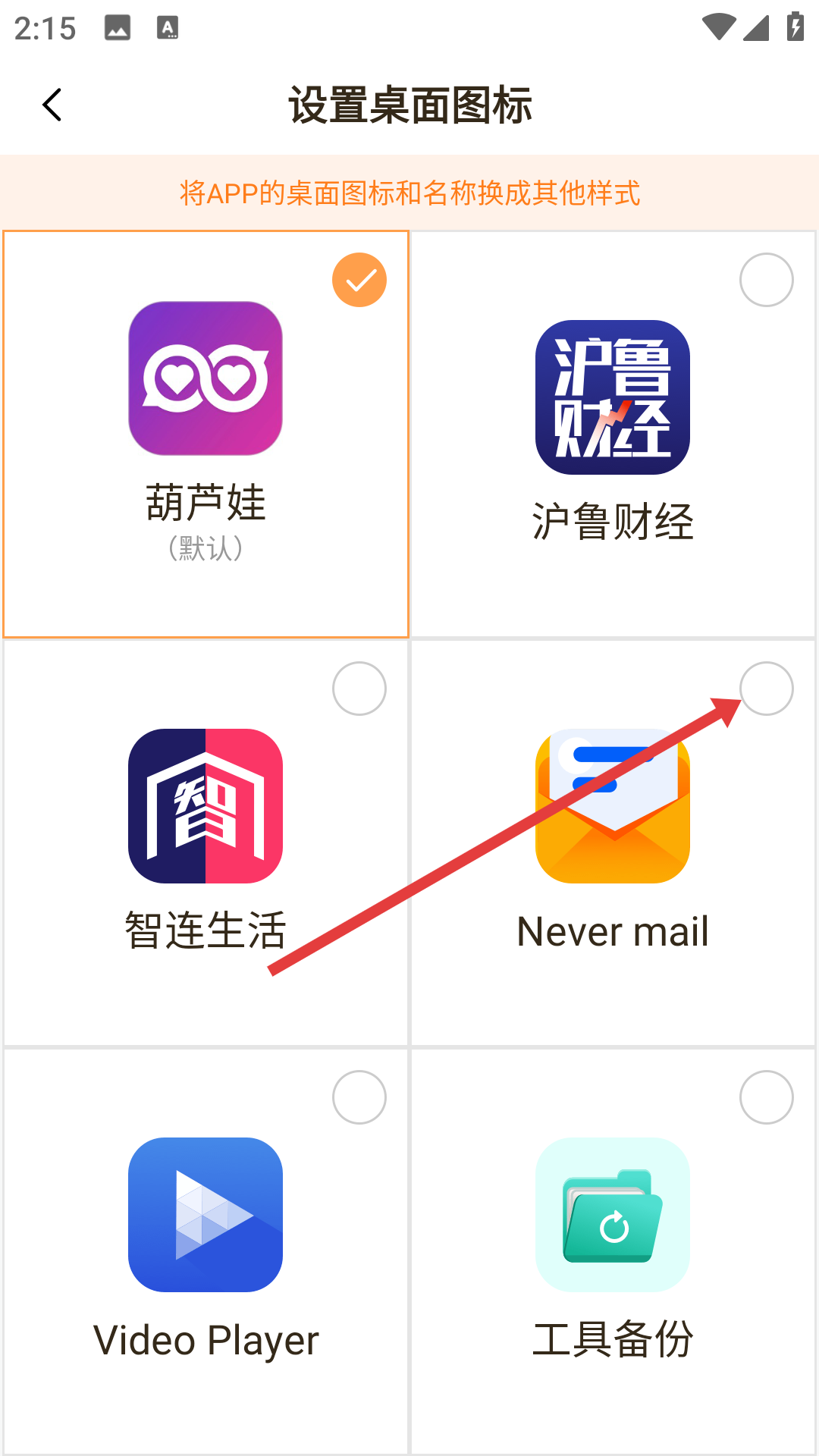Screen dimensions: 819x1456
Task: Select the 工具备份 green folder icon
Action: tap(613, 1215)
